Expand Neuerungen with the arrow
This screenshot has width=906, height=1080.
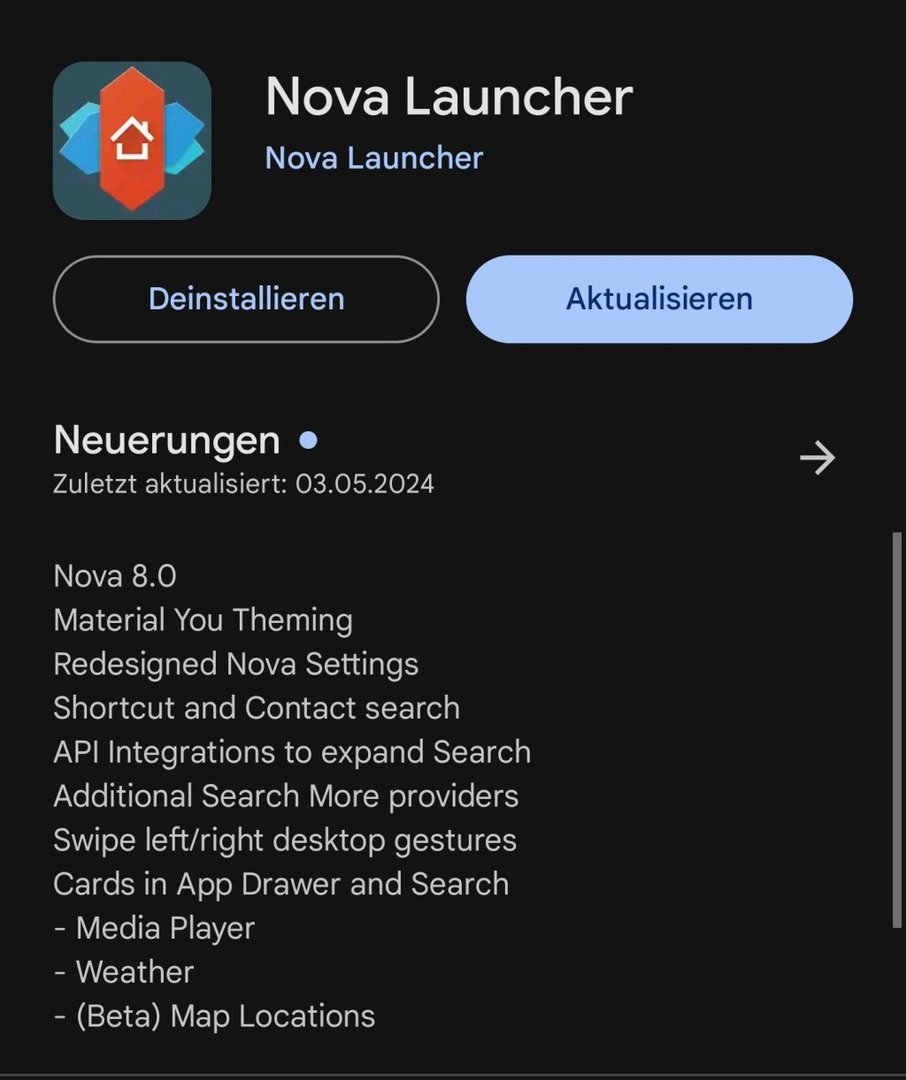pyautogui.click(x=817, y=458)
